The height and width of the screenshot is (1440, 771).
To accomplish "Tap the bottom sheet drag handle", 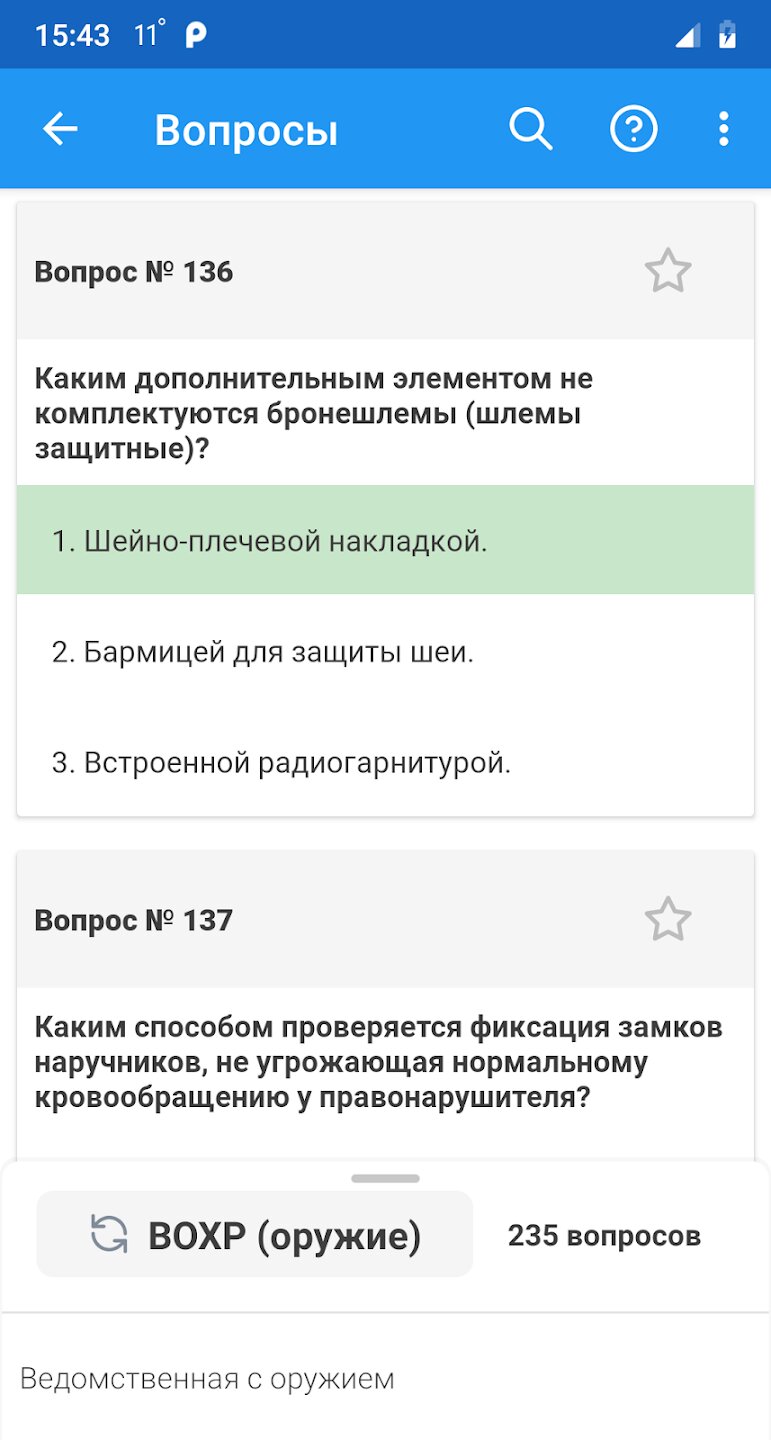I will [x=386, y=1179].
